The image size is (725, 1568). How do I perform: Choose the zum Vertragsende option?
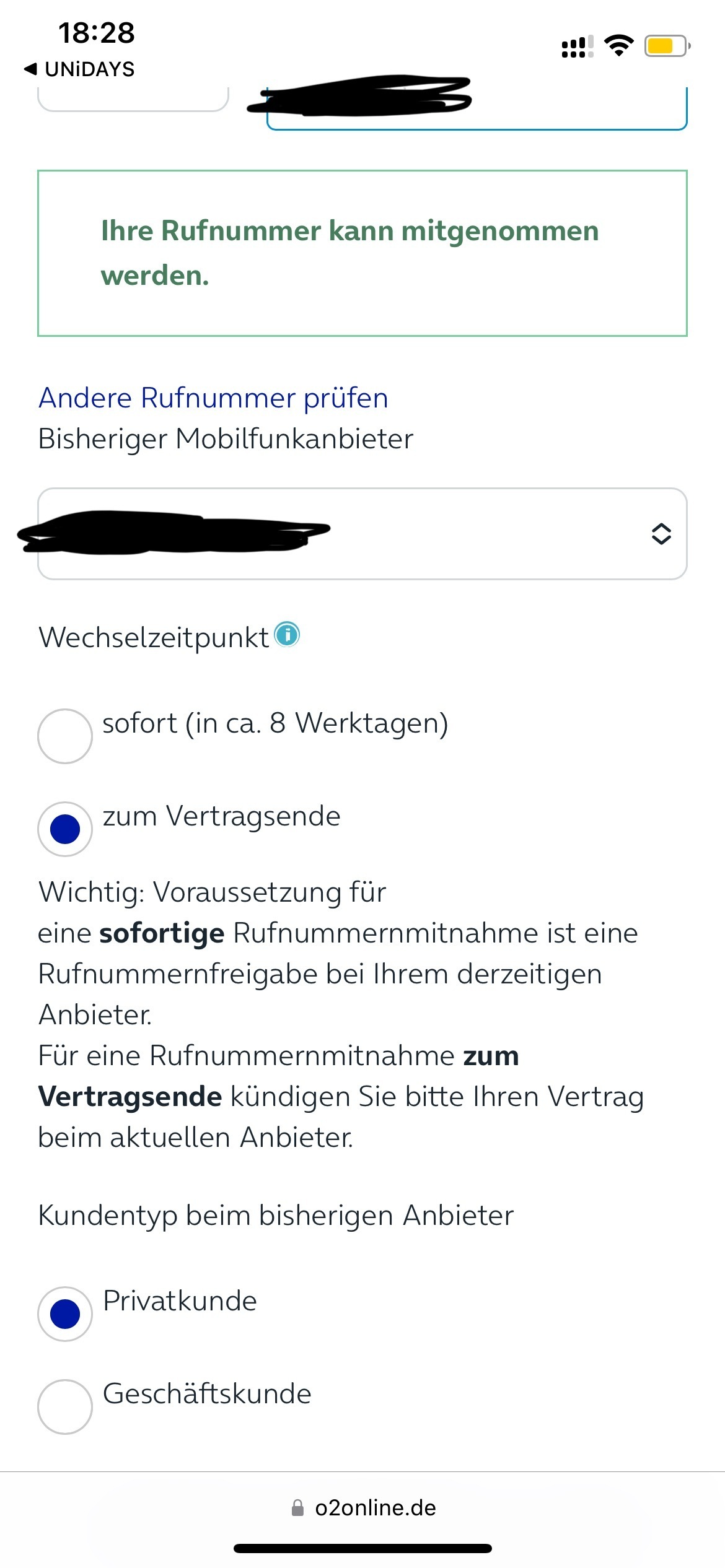(x=65, y=829)
